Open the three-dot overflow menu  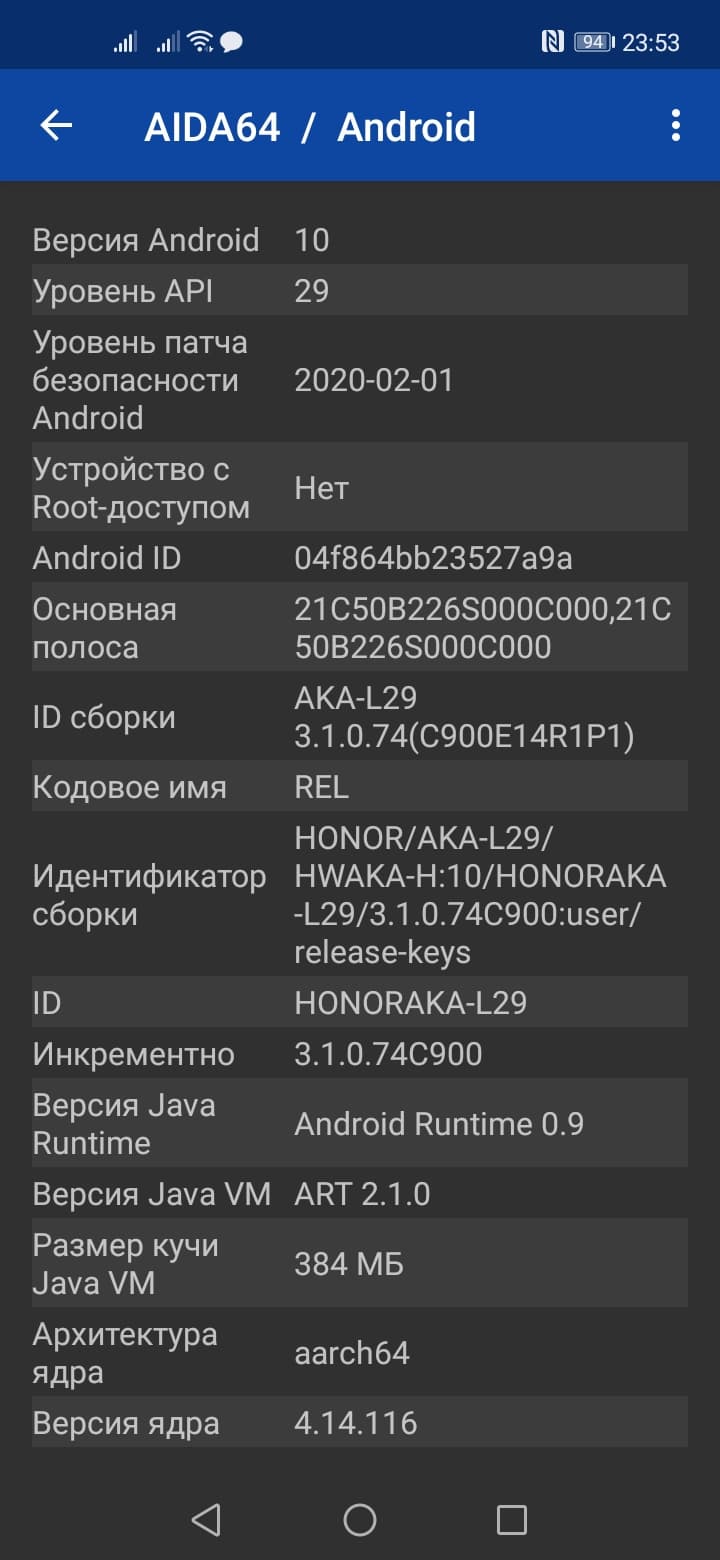[x=676, y=126]
